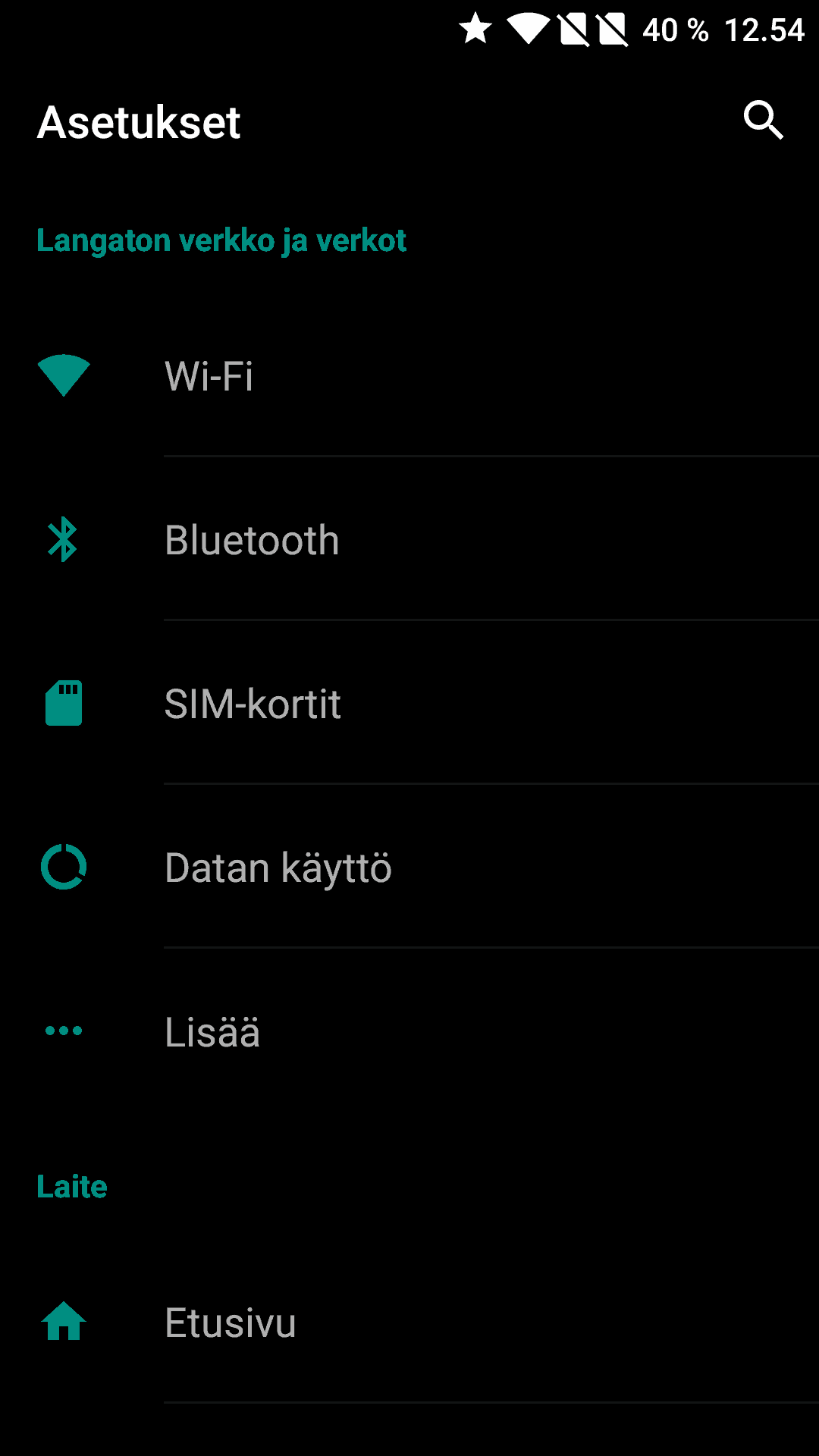
Task: Open the settings search icon
Action: pos(763,121)
